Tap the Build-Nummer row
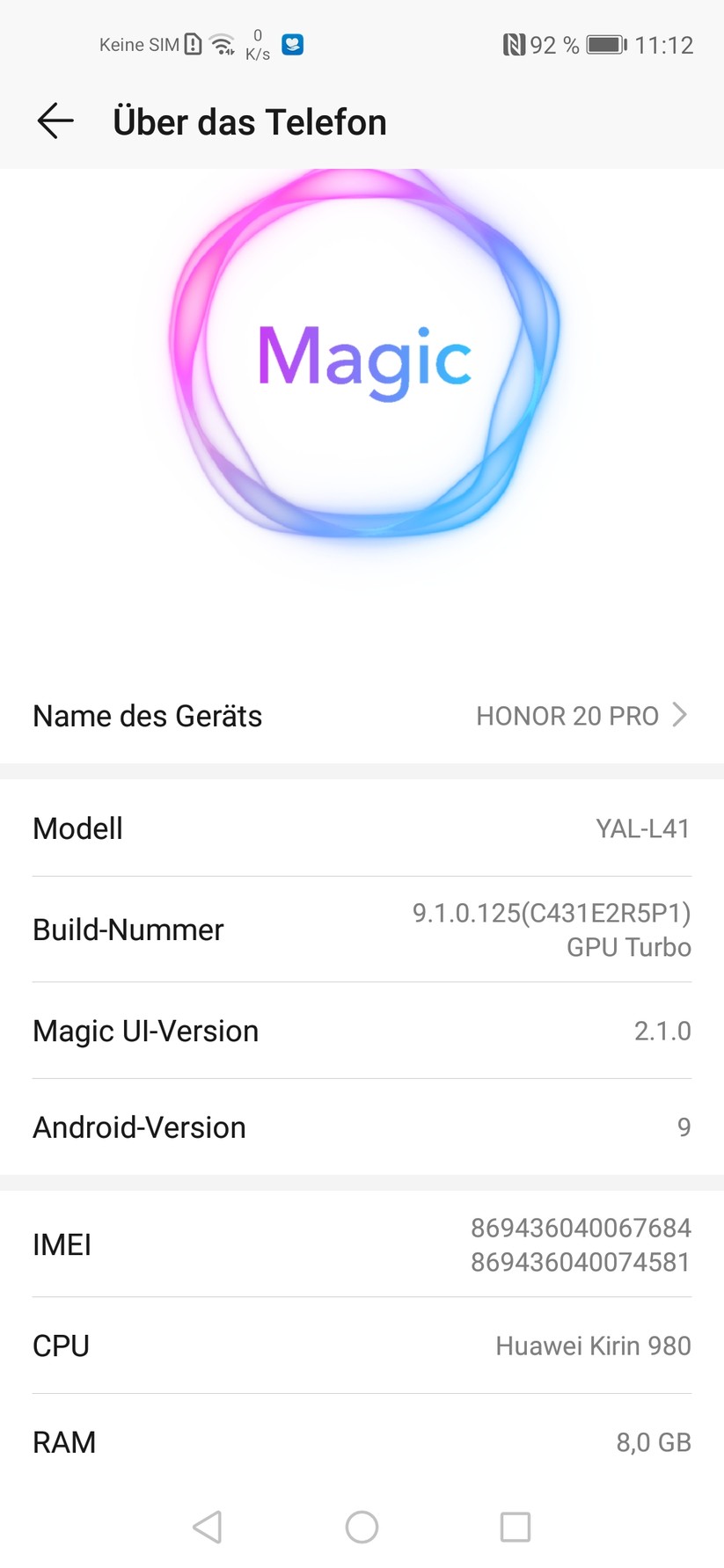This screenshot has width=724, height=1568. coord(362,930)
